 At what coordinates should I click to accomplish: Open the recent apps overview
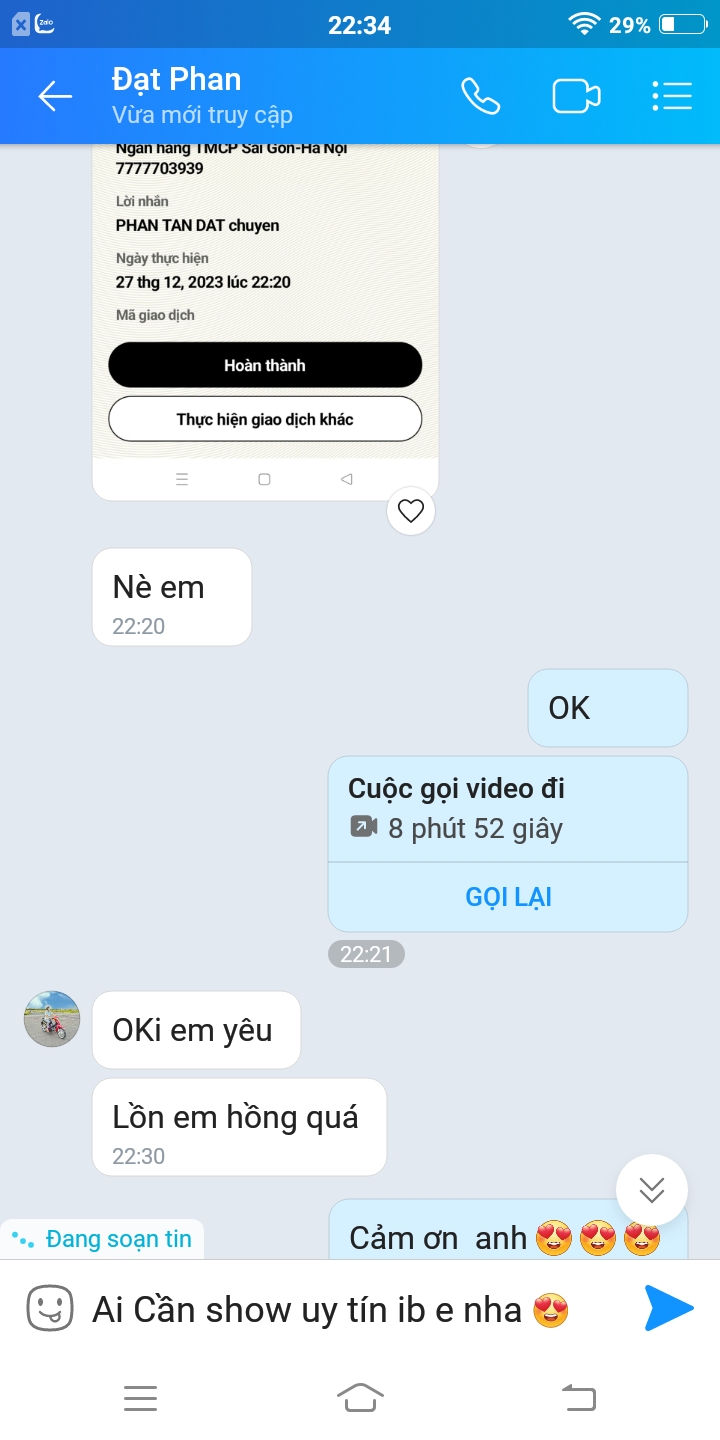tap(140, 1398)
